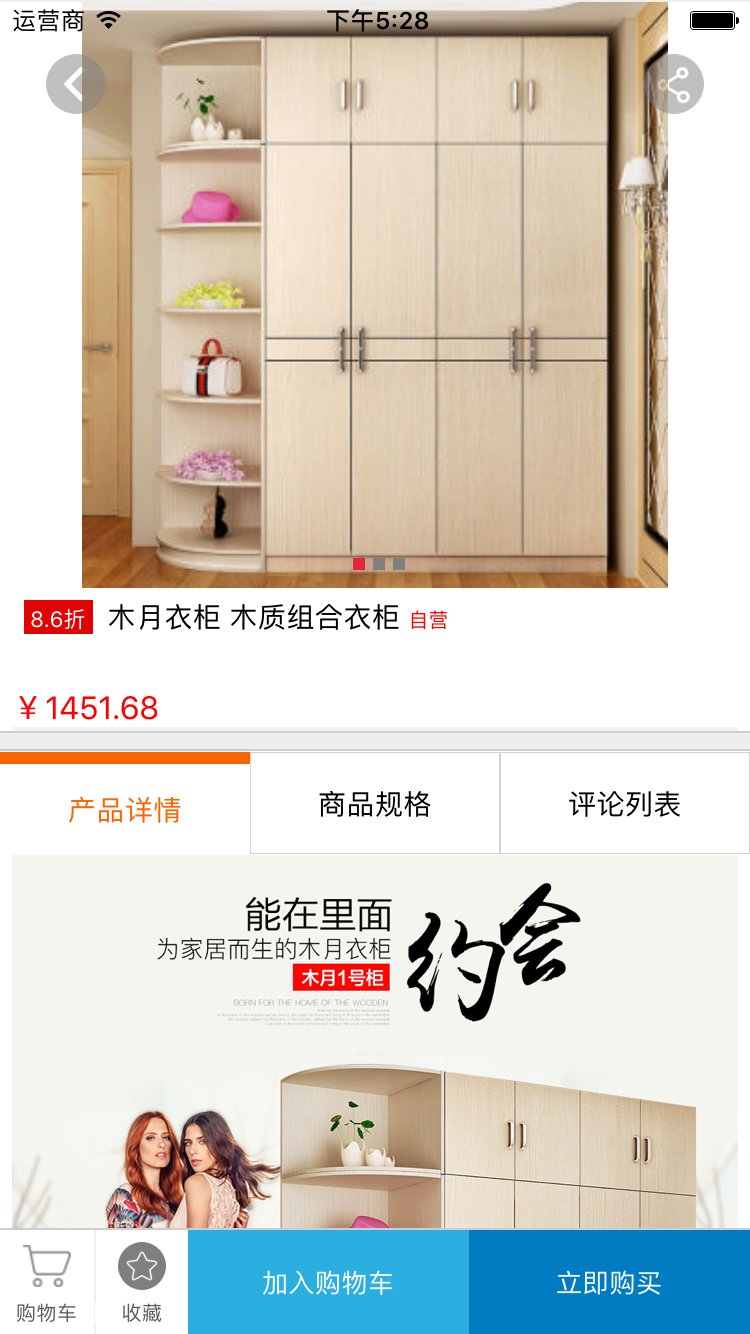Select the 产品详情 tab
The height and width of the screenshot is (1334, 750).
pyautogui.click(x=125, y=808)
